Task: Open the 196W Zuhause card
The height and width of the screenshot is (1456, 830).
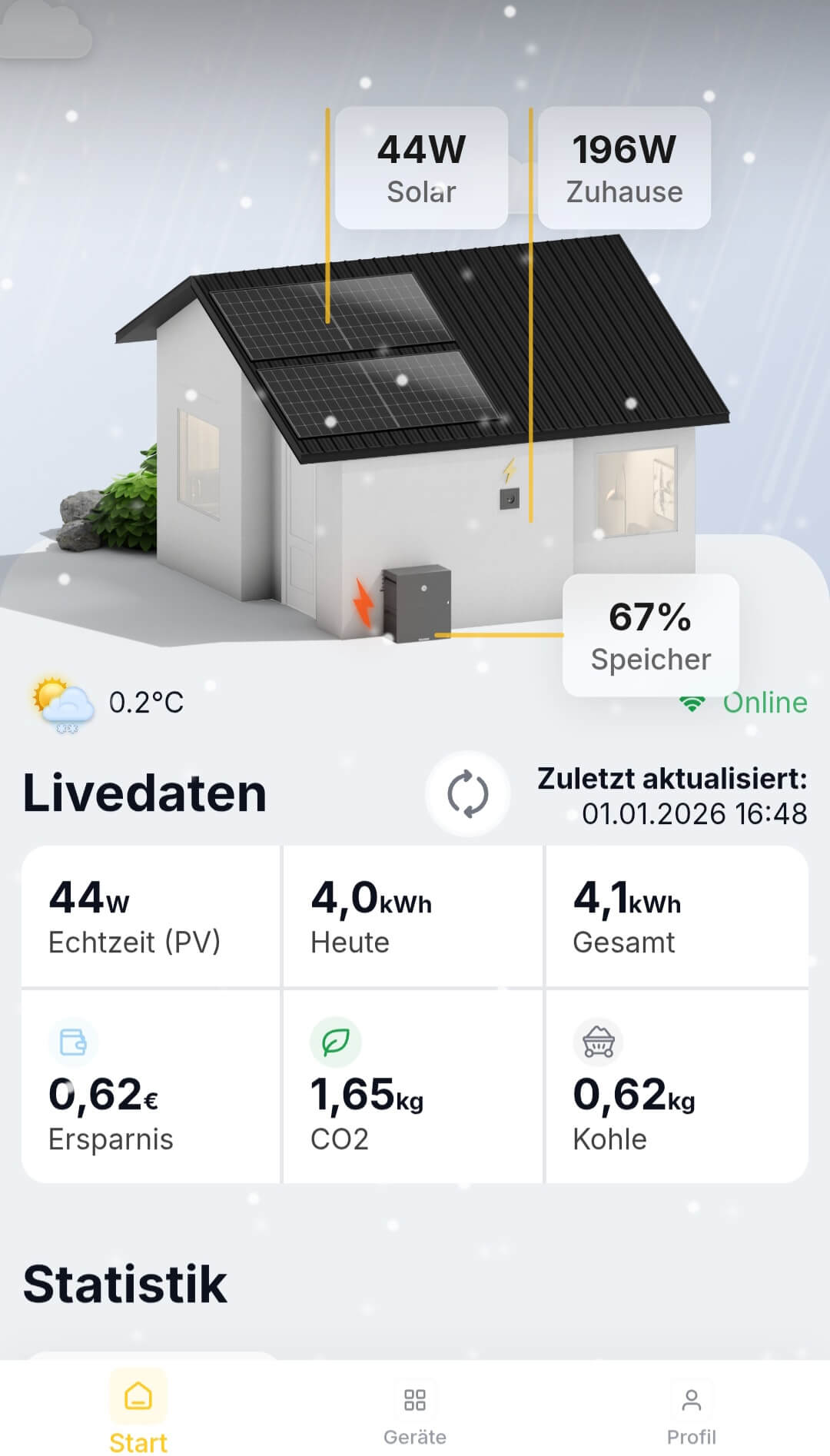Action: click(x=624, y=168)
